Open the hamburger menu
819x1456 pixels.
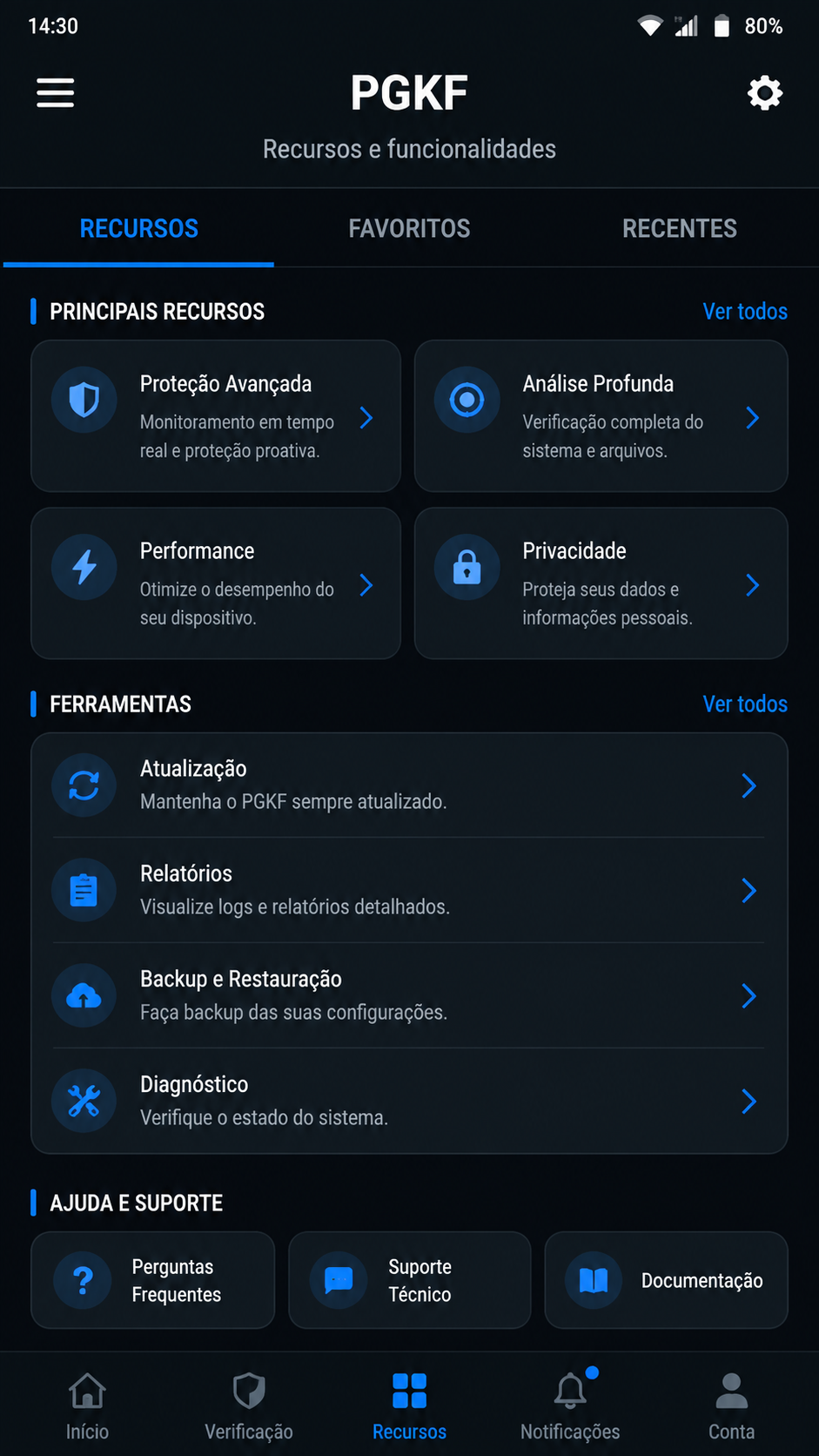click(x=55, y=93)
